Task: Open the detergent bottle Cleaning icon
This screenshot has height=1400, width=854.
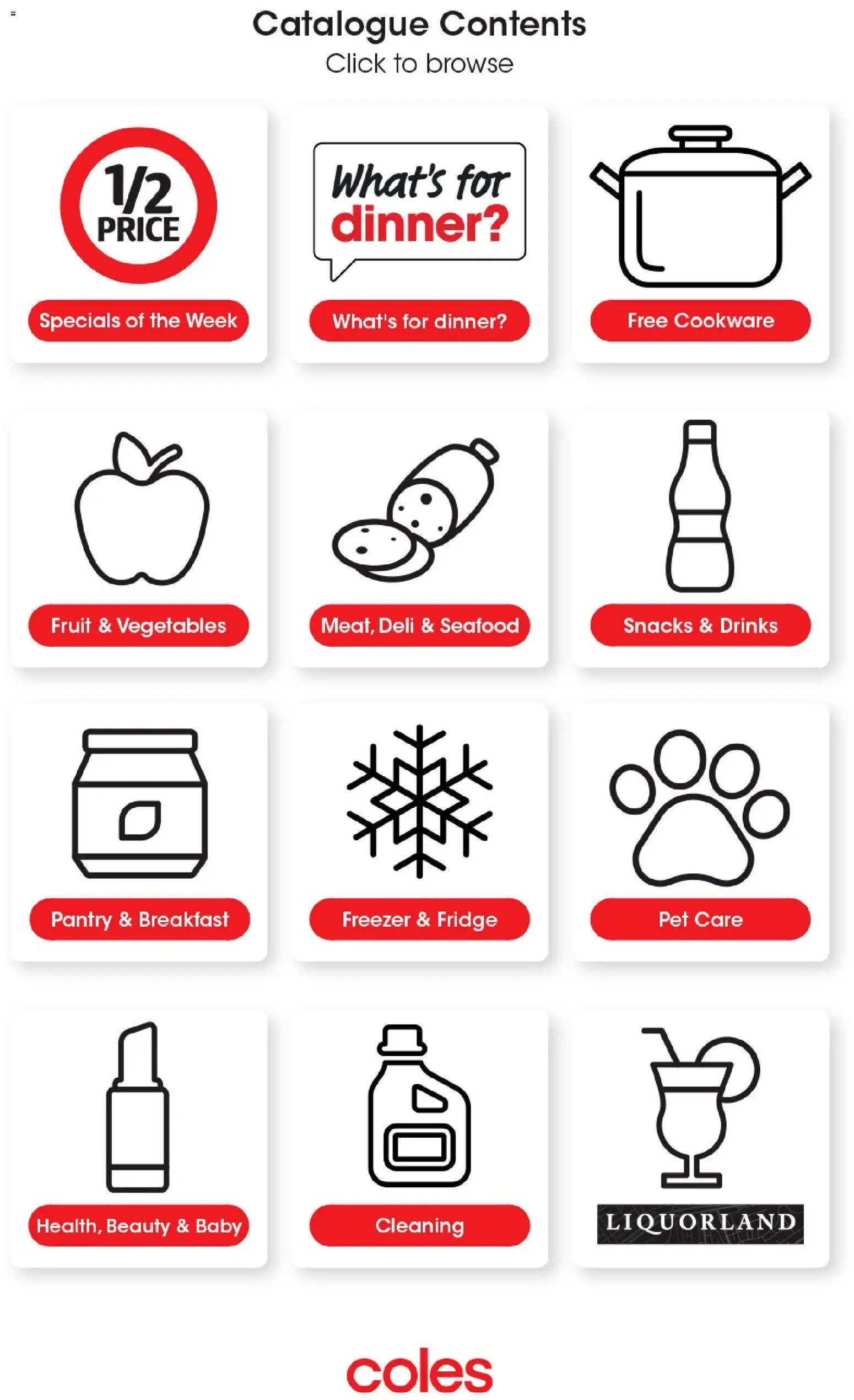Action: 418,1122
